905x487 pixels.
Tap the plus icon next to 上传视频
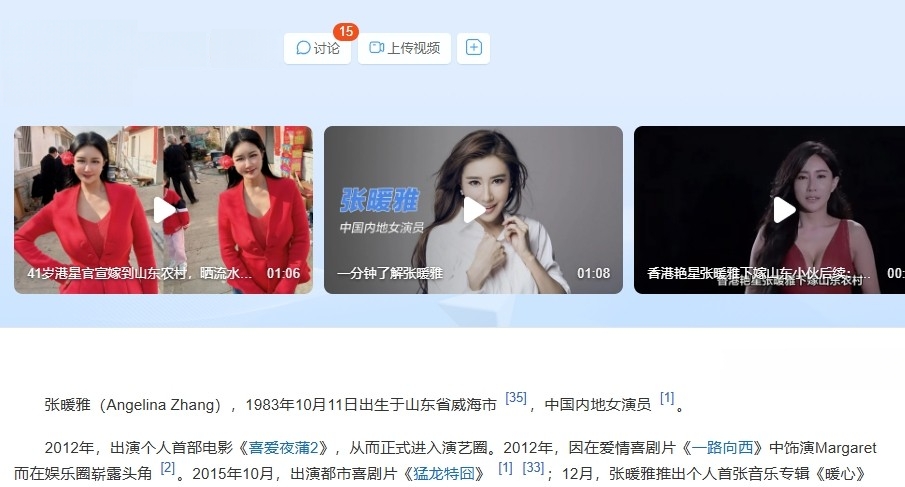coord(474,48)
